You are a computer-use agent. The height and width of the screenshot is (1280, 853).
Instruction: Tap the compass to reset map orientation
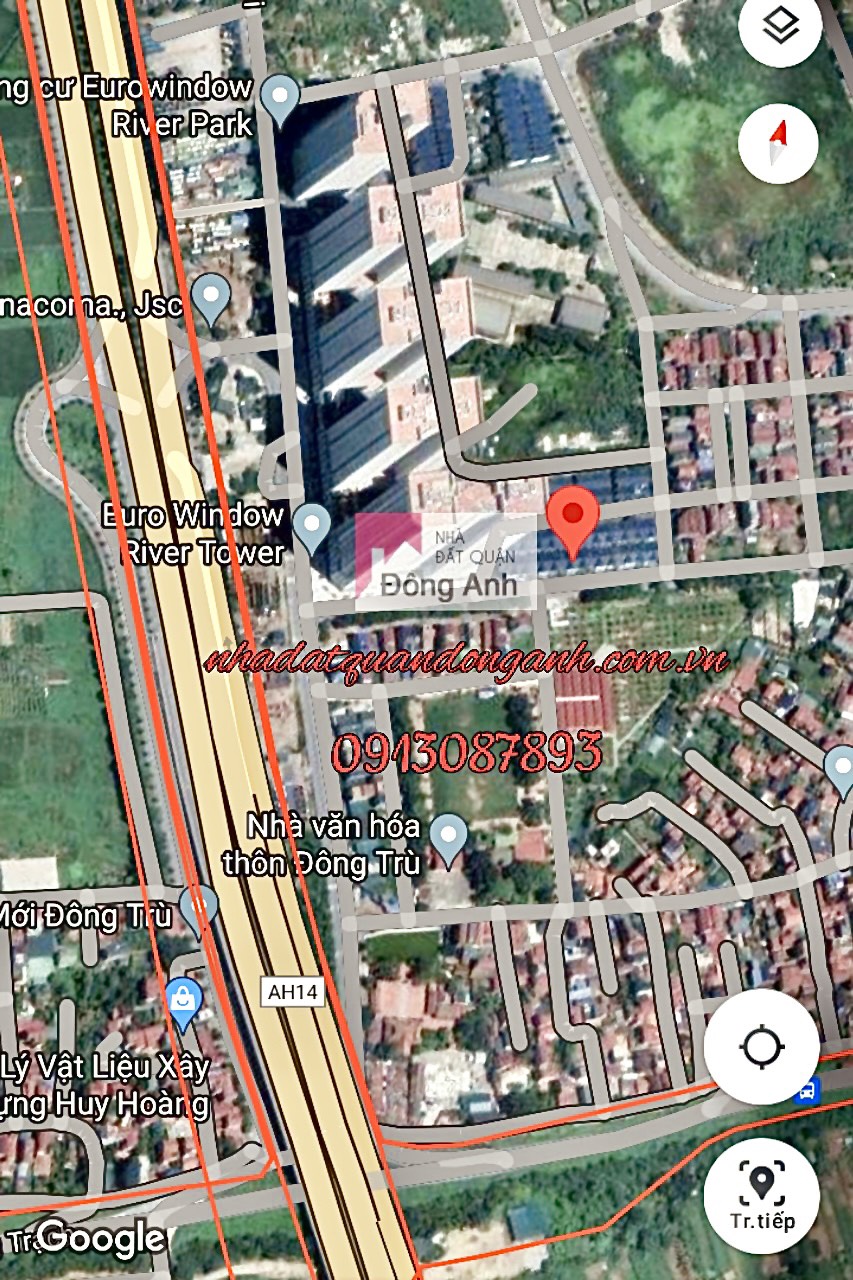pos(778,143)
